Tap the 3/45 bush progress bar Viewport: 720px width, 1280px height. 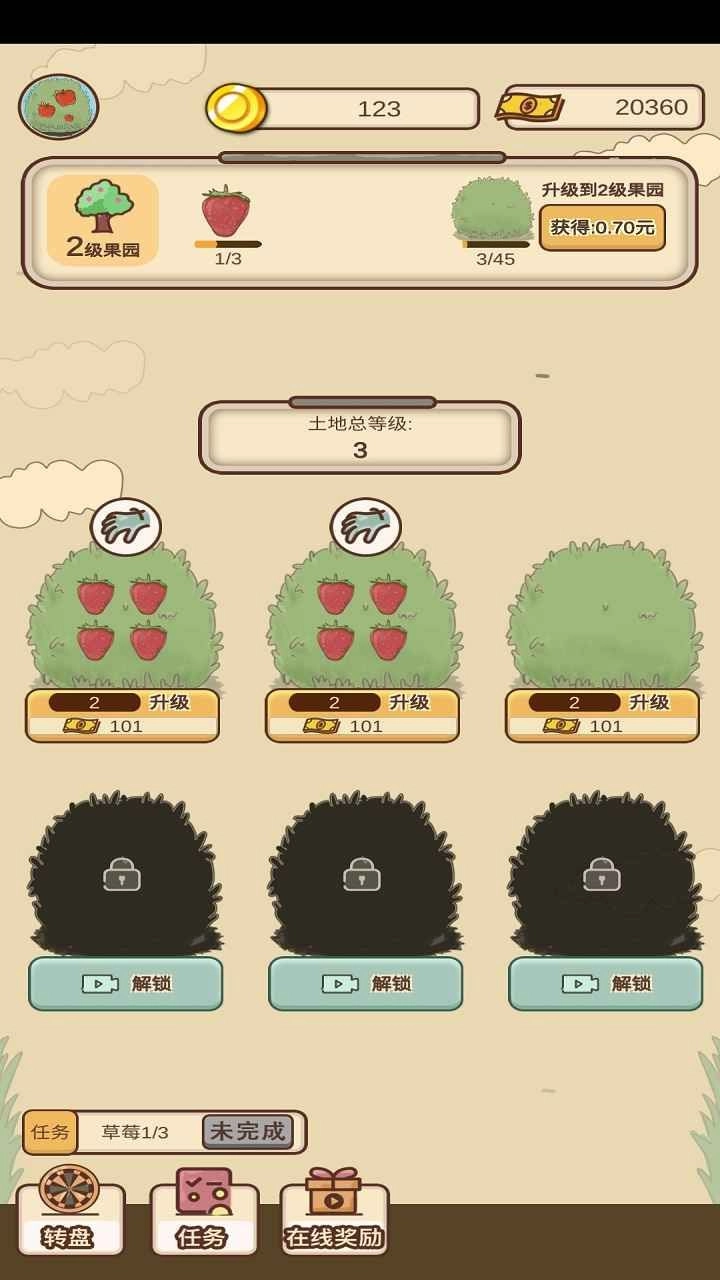(x=492, y=241)
